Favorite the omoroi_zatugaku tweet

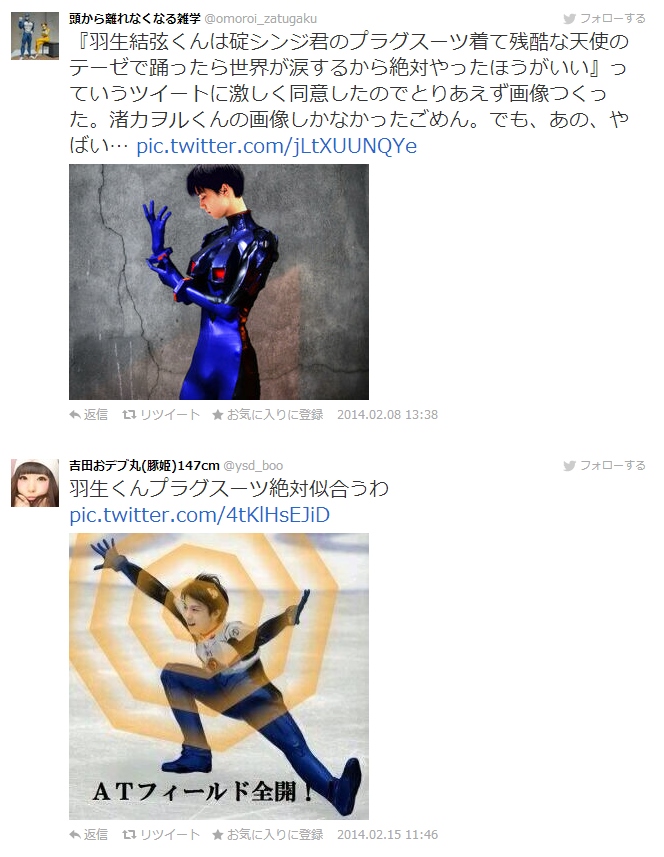267,414
